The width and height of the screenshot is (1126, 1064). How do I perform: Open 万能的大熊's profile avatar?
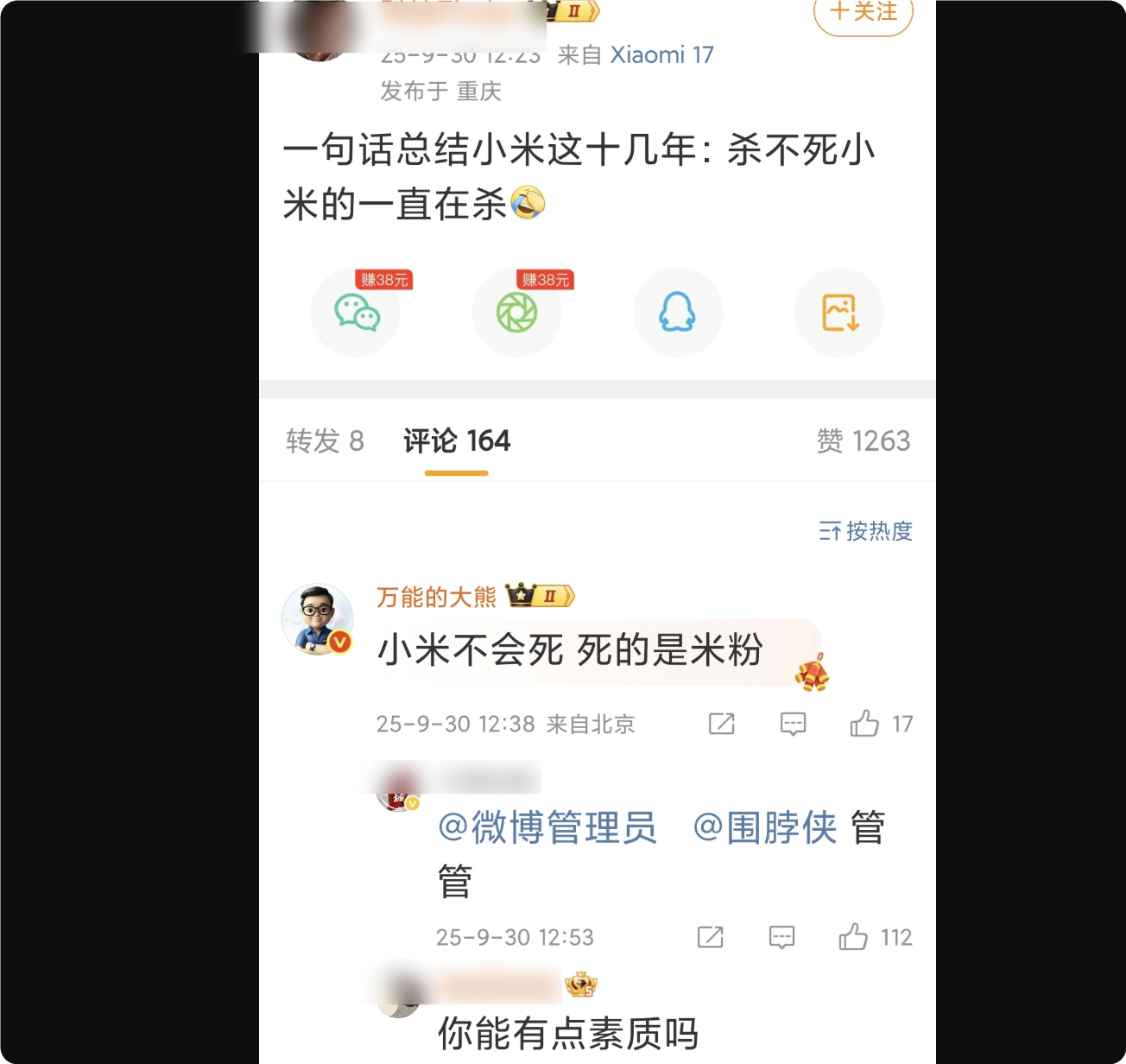[x=318, y=618]
